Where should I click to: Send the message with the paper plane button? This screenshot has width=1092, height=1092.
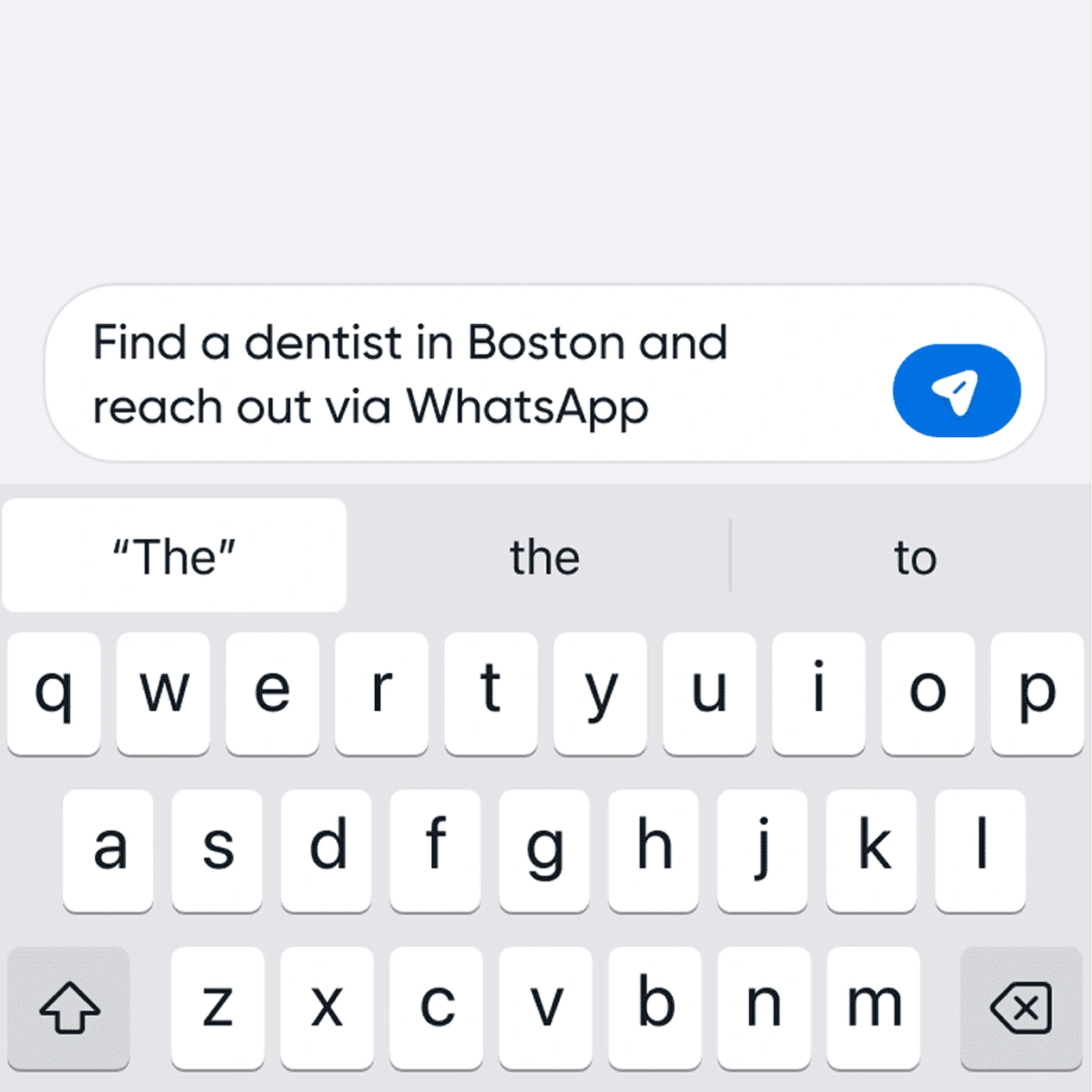point(956,390)
